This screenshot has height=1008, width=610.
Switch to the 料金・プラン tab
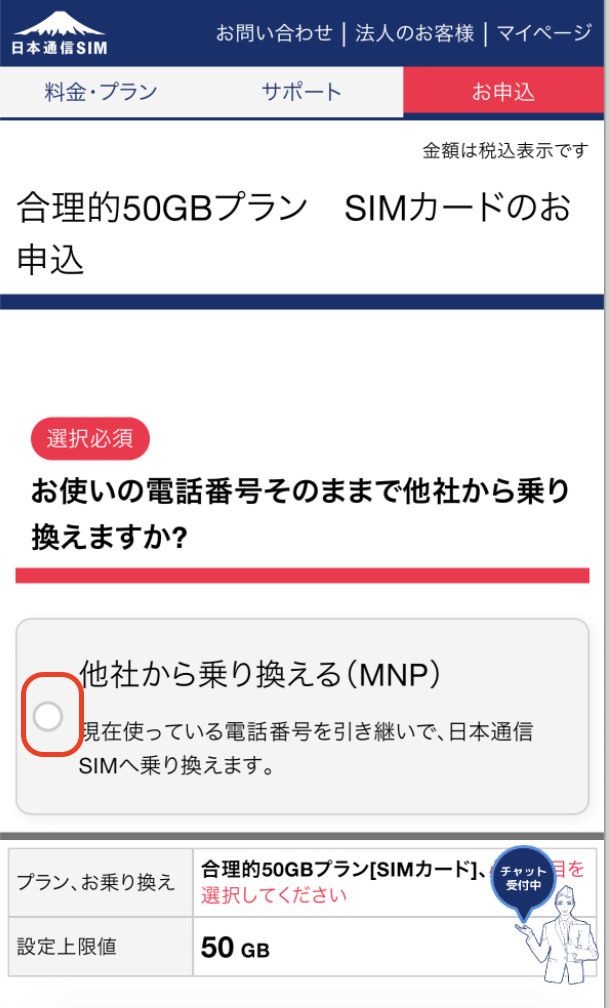point(101,92)
